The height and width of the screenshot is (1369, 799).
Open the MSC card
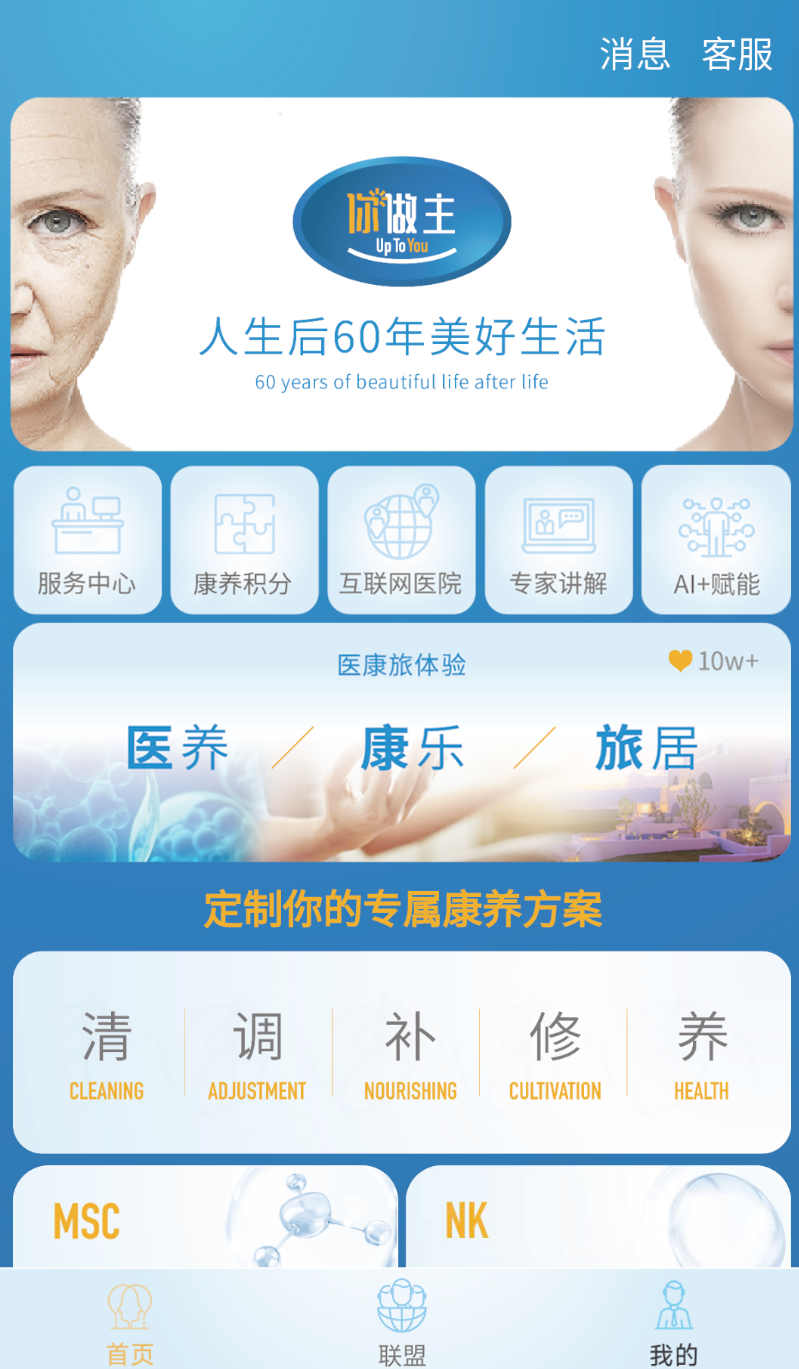tap(205, 1216)
